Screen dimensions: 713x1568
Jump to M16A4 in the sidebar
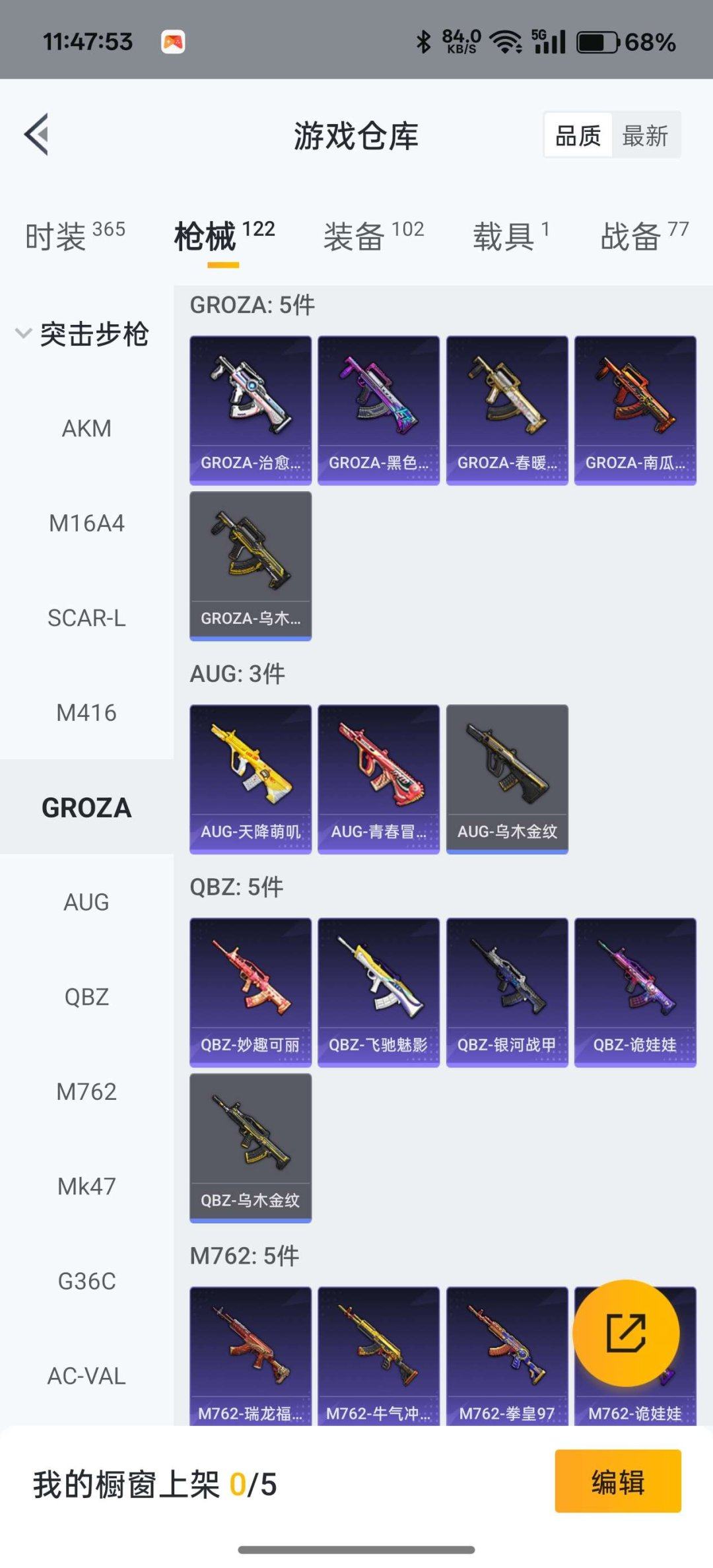pyautogui.click(x=86, y=524)
